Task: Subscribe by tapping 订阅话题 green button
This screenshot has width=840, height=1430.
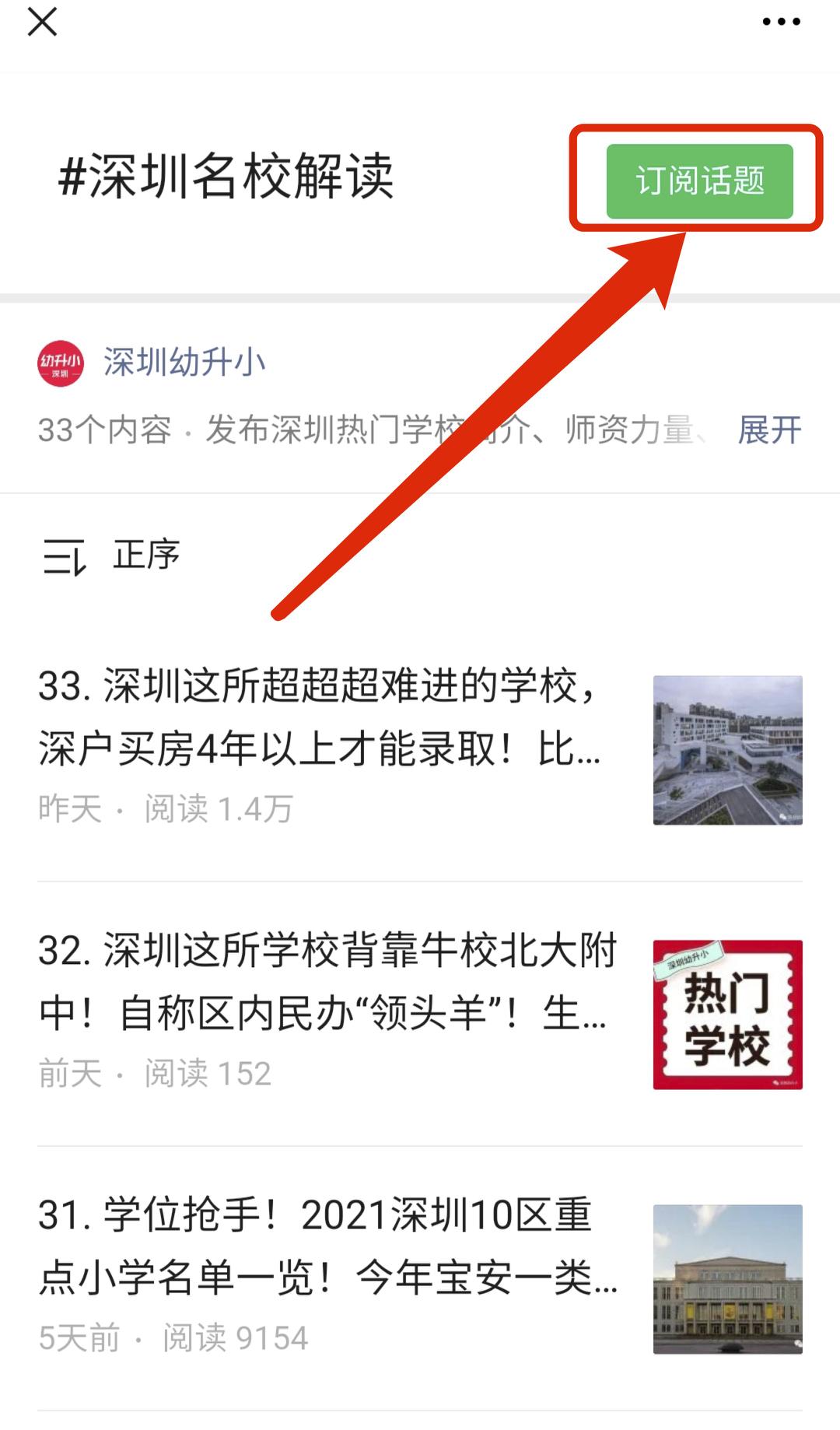Action: click(x=698, y=181)
